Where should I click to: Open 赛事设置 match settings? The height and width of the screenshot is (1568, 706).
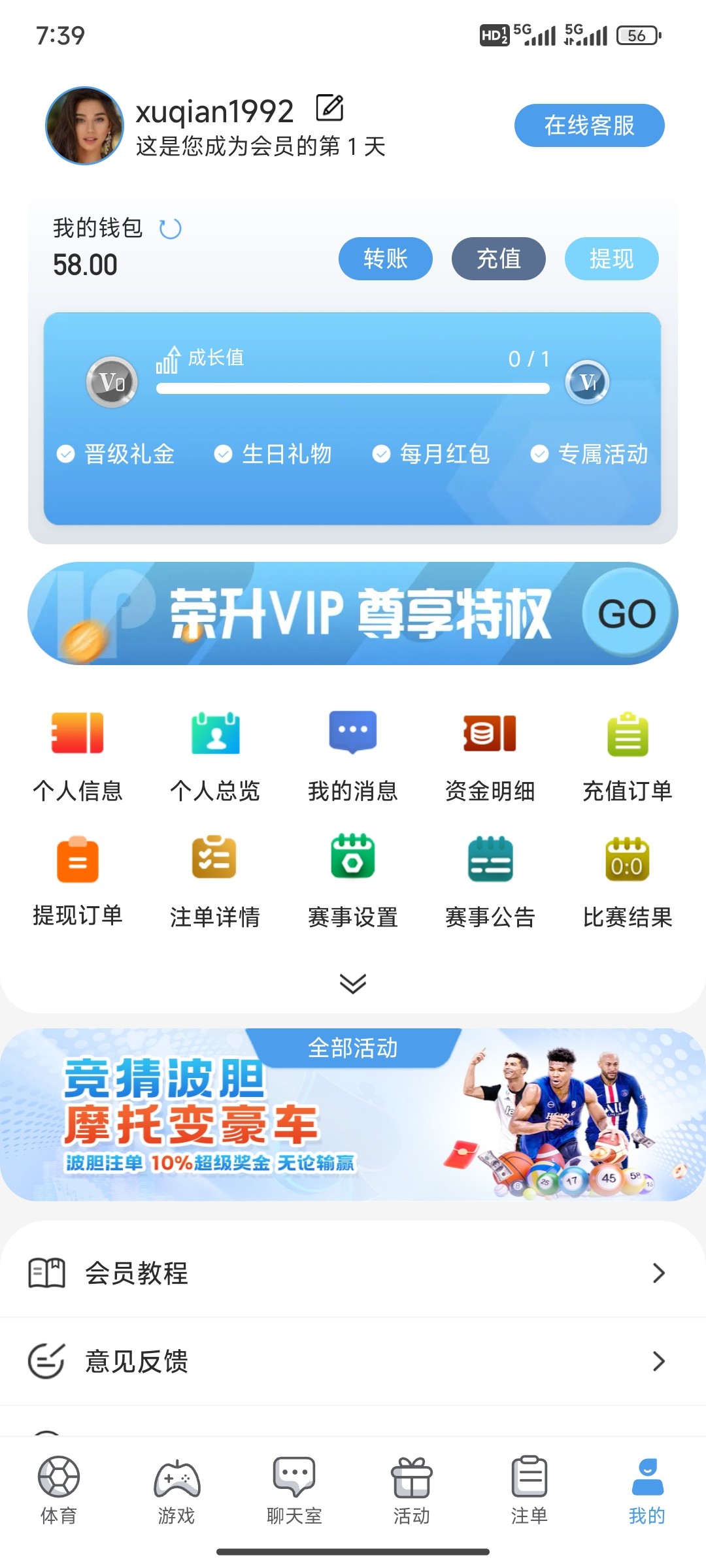(x=353, y=879)
